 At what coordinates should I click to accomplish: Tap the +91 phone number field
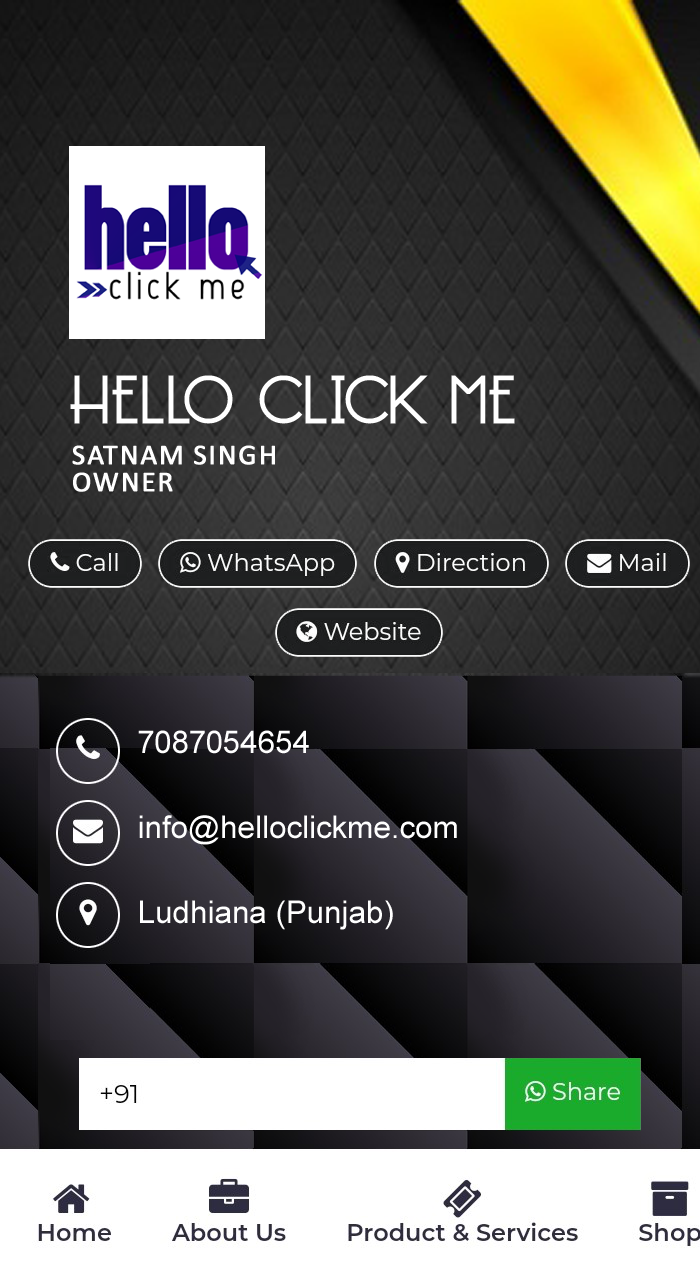pyautogui.click(x=292, y=1094)
